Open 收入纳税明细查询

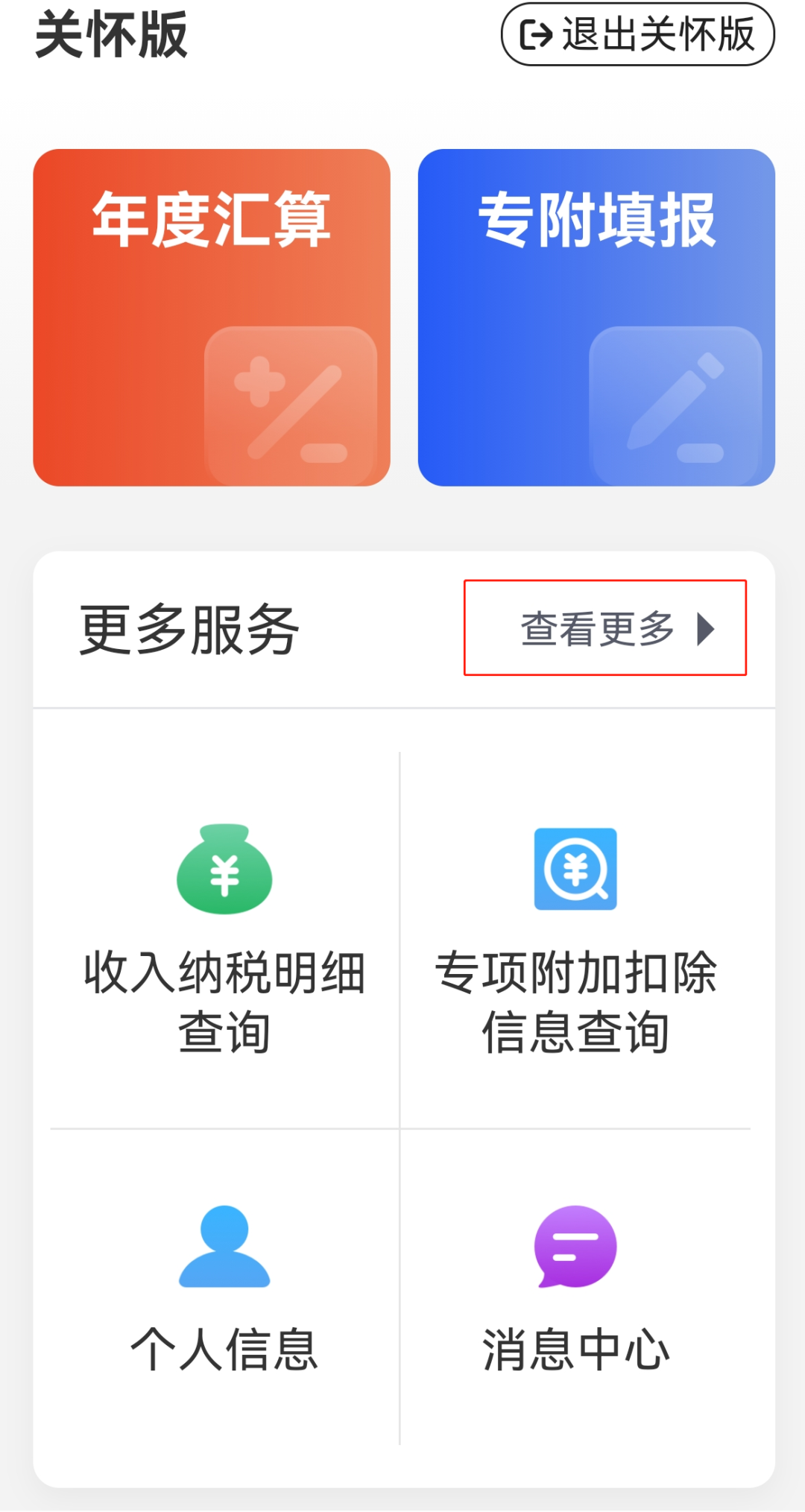click(224, 940)
